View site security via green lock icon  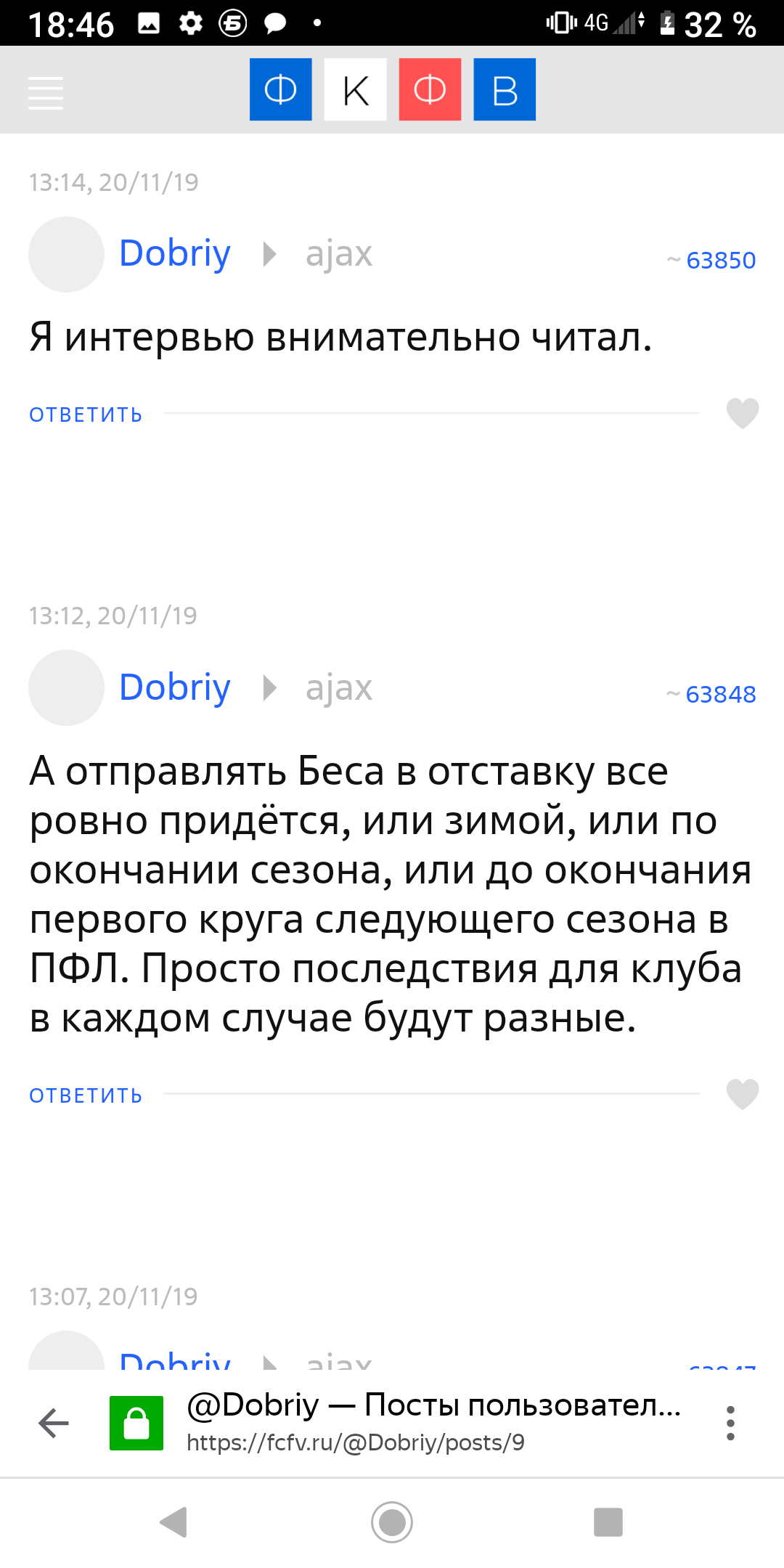[x=136, y=1423]
